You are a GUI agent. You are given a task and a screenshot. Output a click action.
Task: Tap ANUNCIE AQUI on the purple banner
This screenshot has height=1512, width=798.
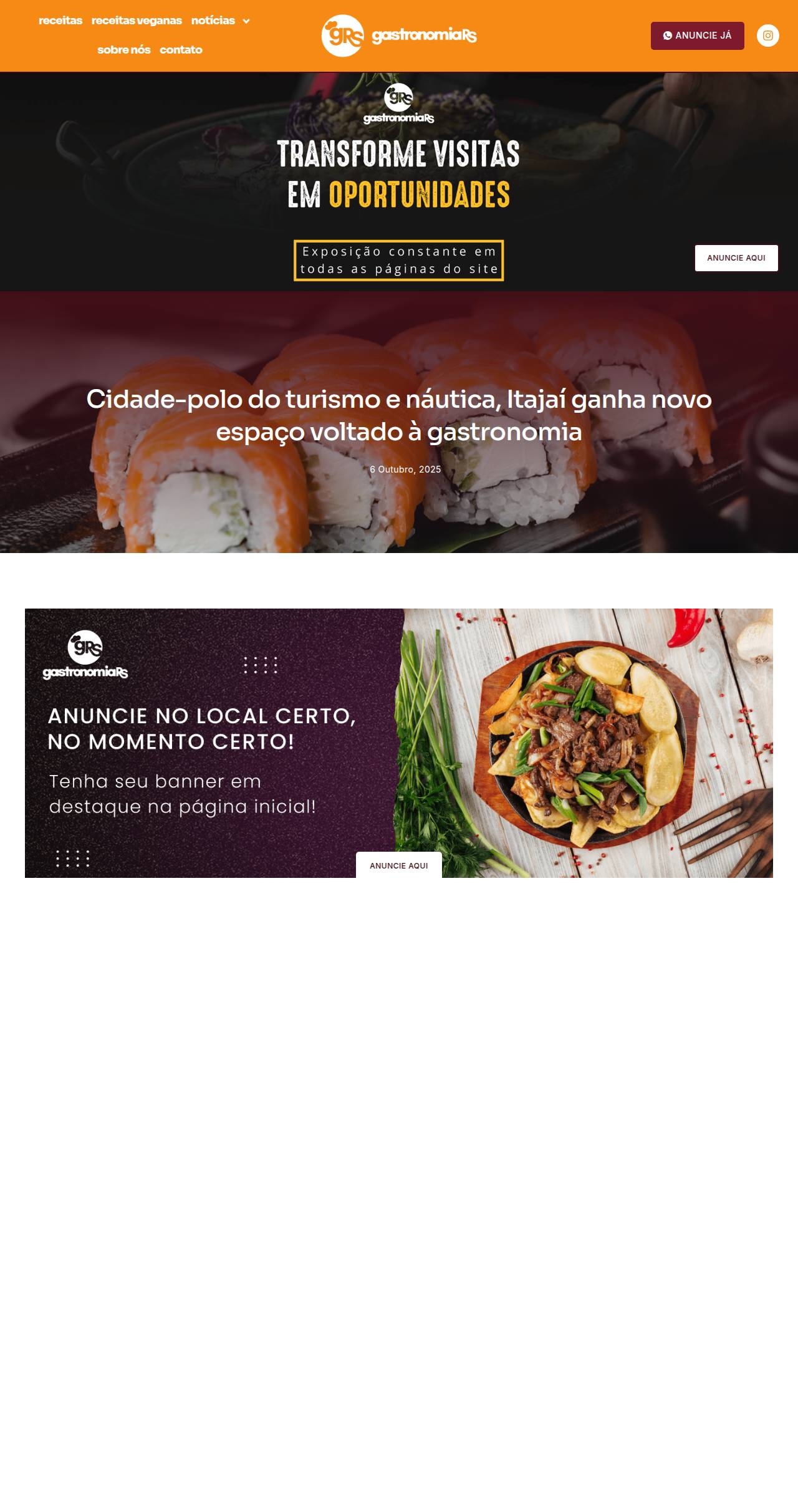click(398, 865)
